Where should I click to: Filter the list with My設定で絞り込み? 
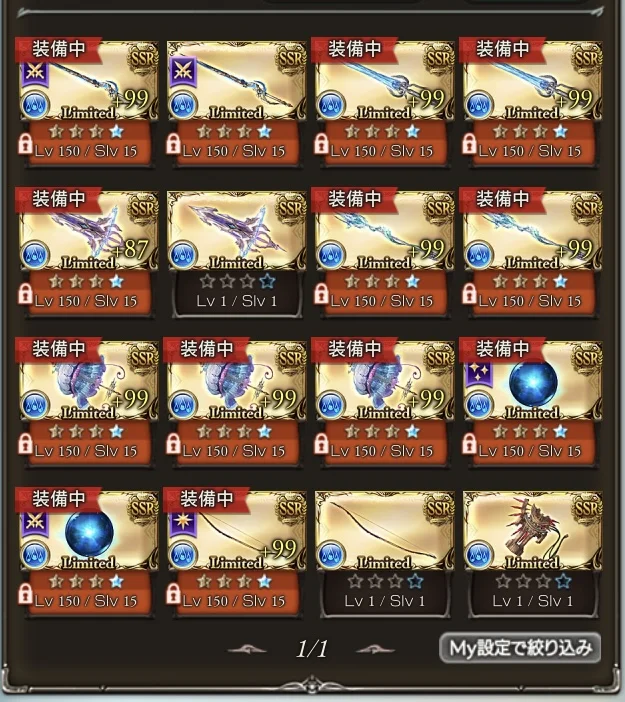(x=521, y=648)
